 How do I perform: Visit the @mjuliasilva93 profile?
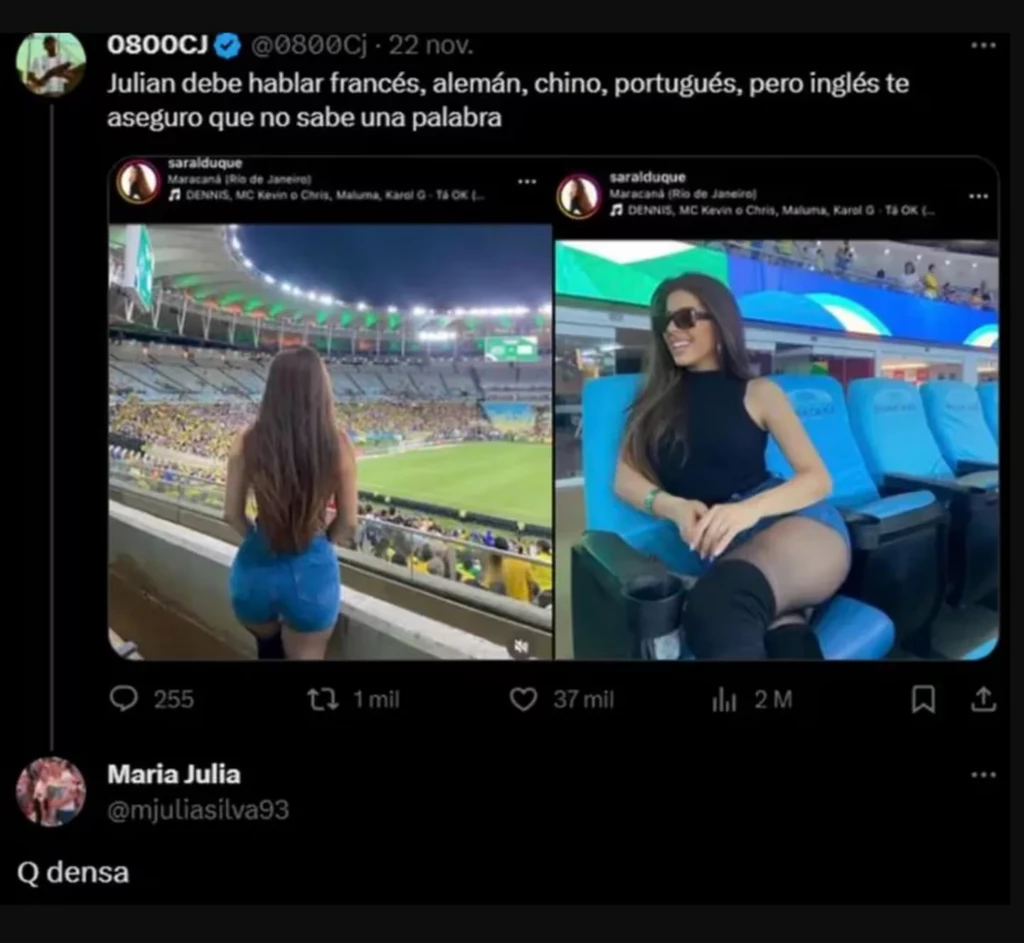(198, 810)
